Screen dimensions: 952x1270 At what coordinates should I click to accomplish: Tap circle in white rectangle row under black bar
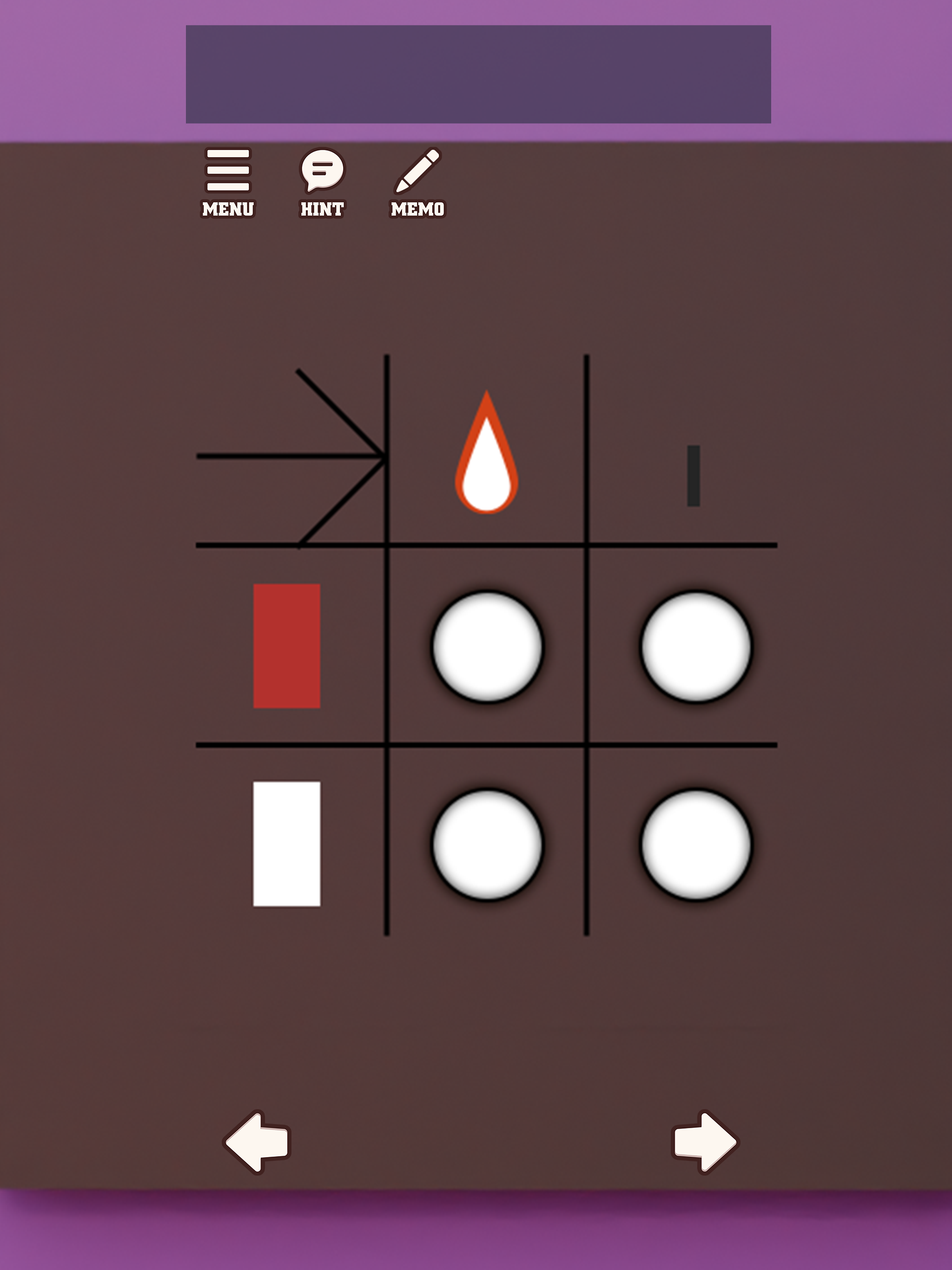tap(696, 844)
